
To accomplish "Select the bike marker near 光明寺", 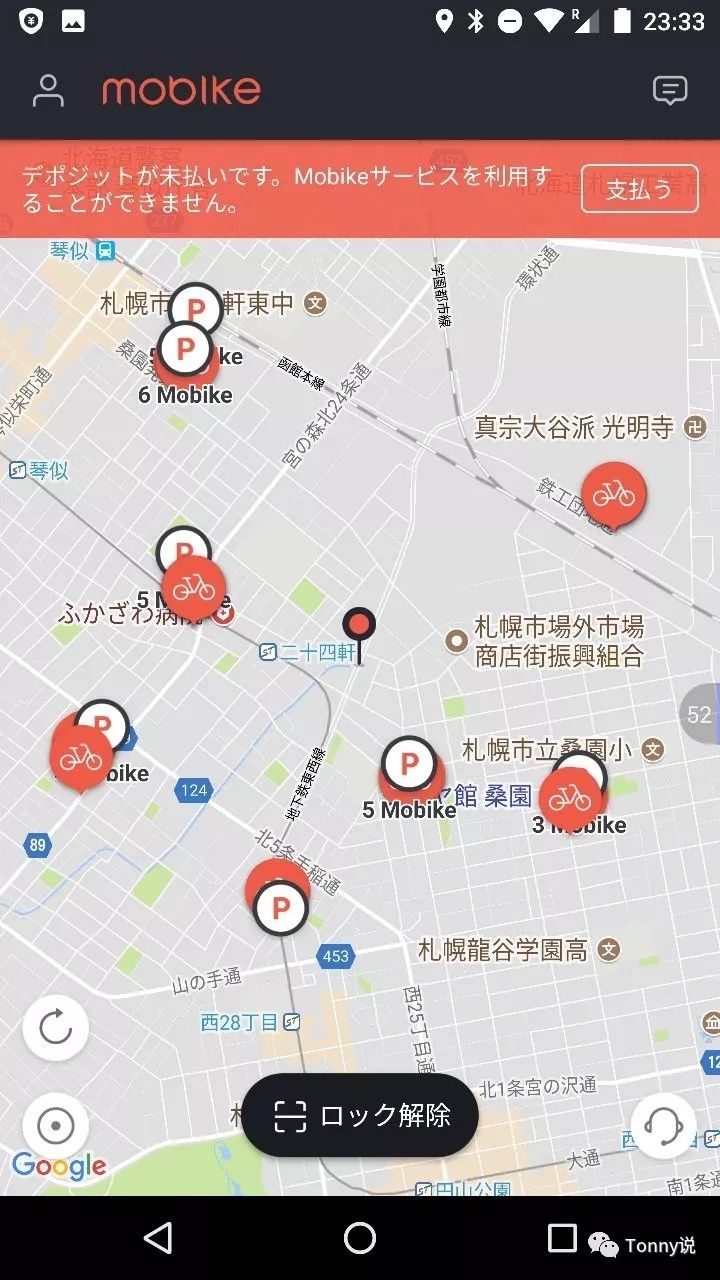I will coord(613,494).
